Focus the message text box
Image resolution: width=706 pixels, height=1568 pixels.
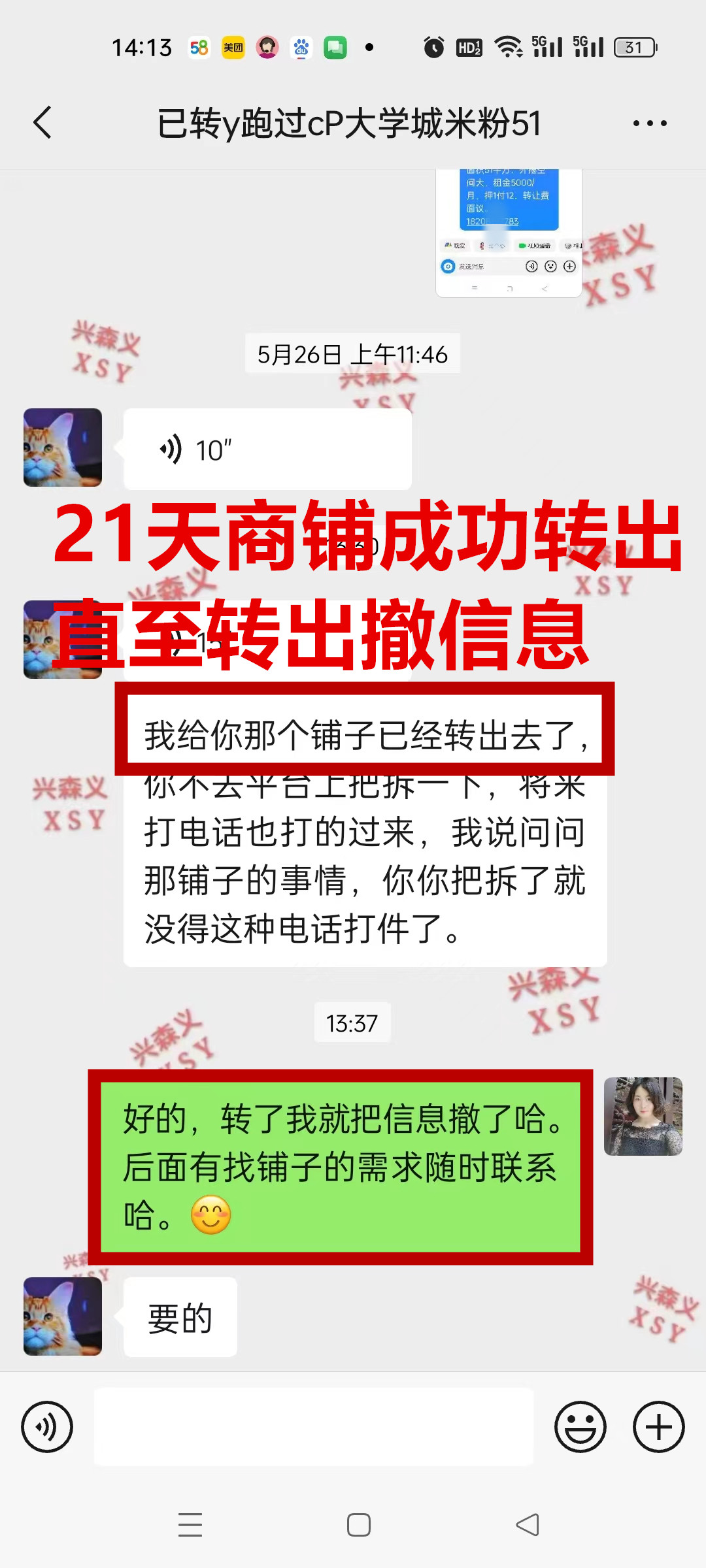tap(314, 1427)
